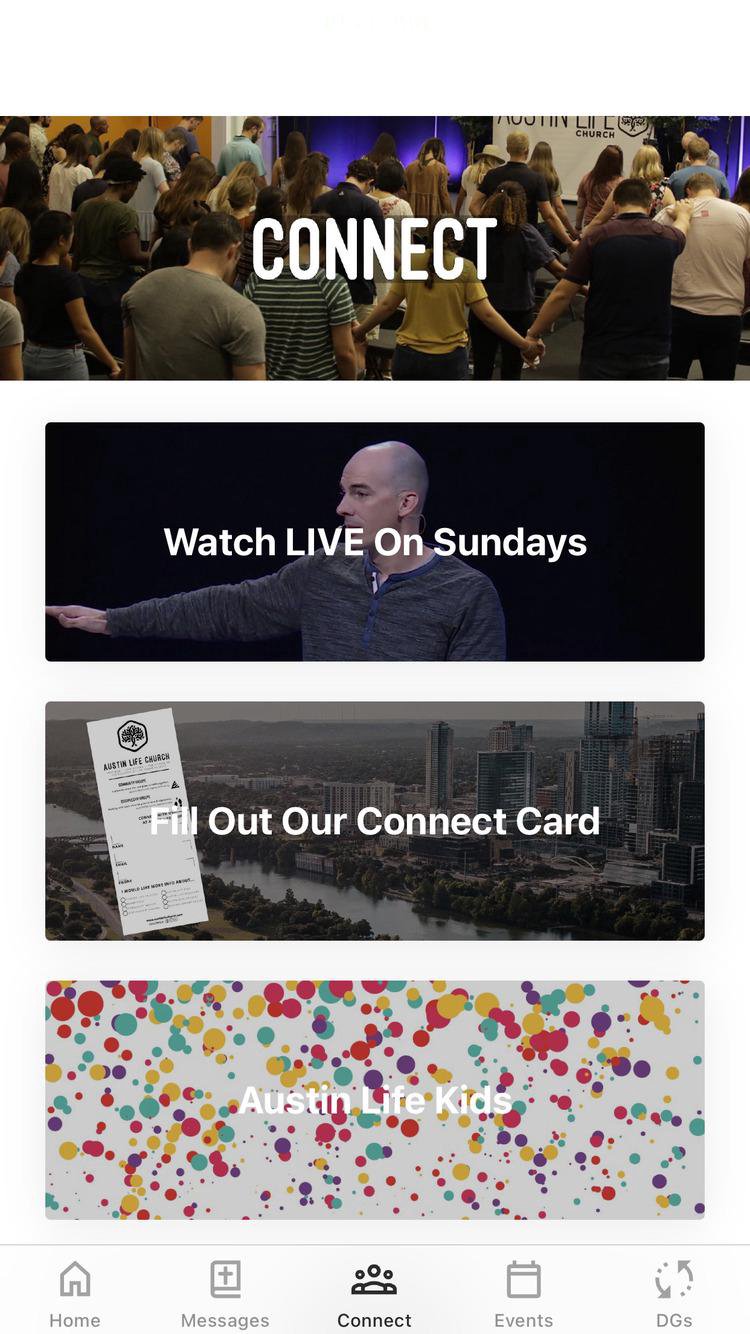Switch to the Events tab
This screenshot has height=1334, width=750.
pos(523,1294)
